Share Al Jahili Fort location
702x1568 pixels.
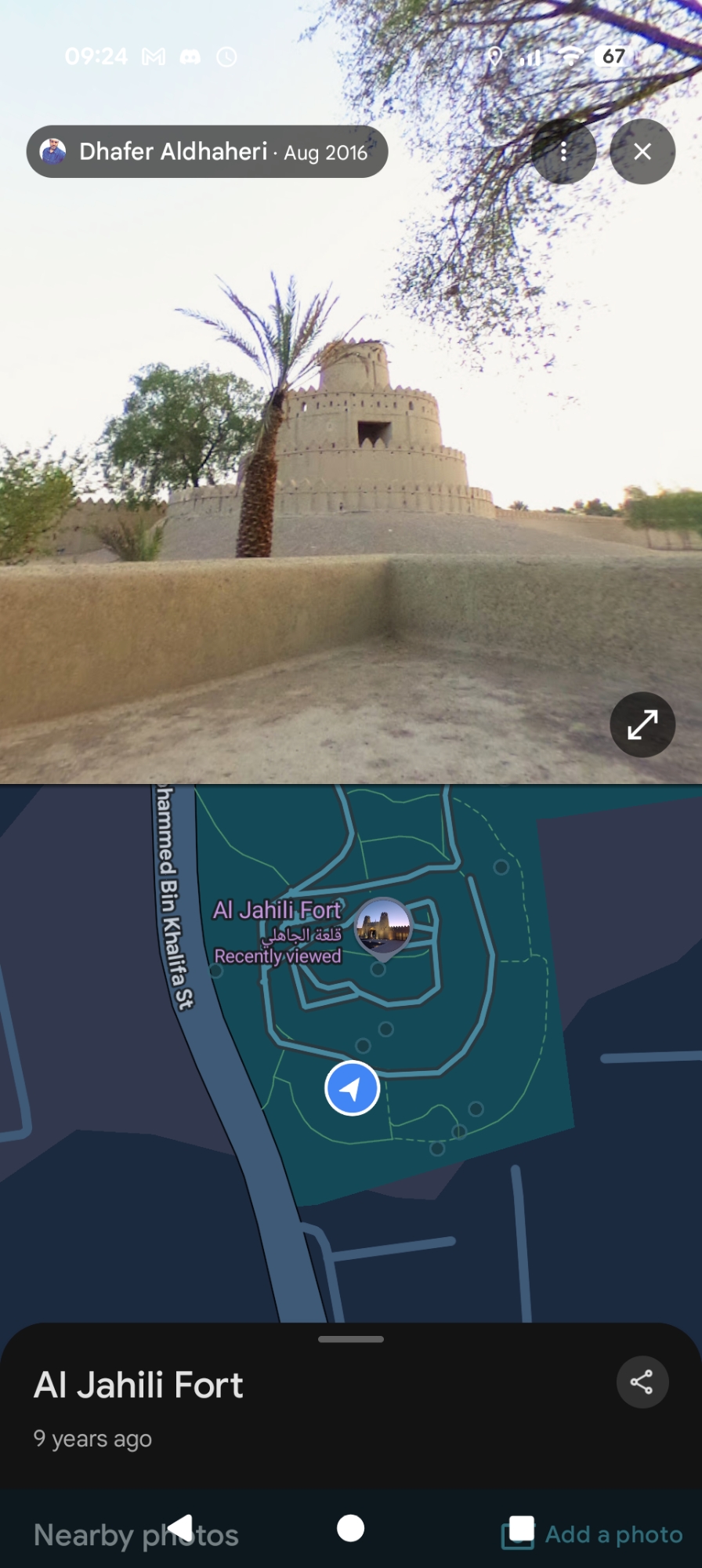click(x=642, y=1382)
